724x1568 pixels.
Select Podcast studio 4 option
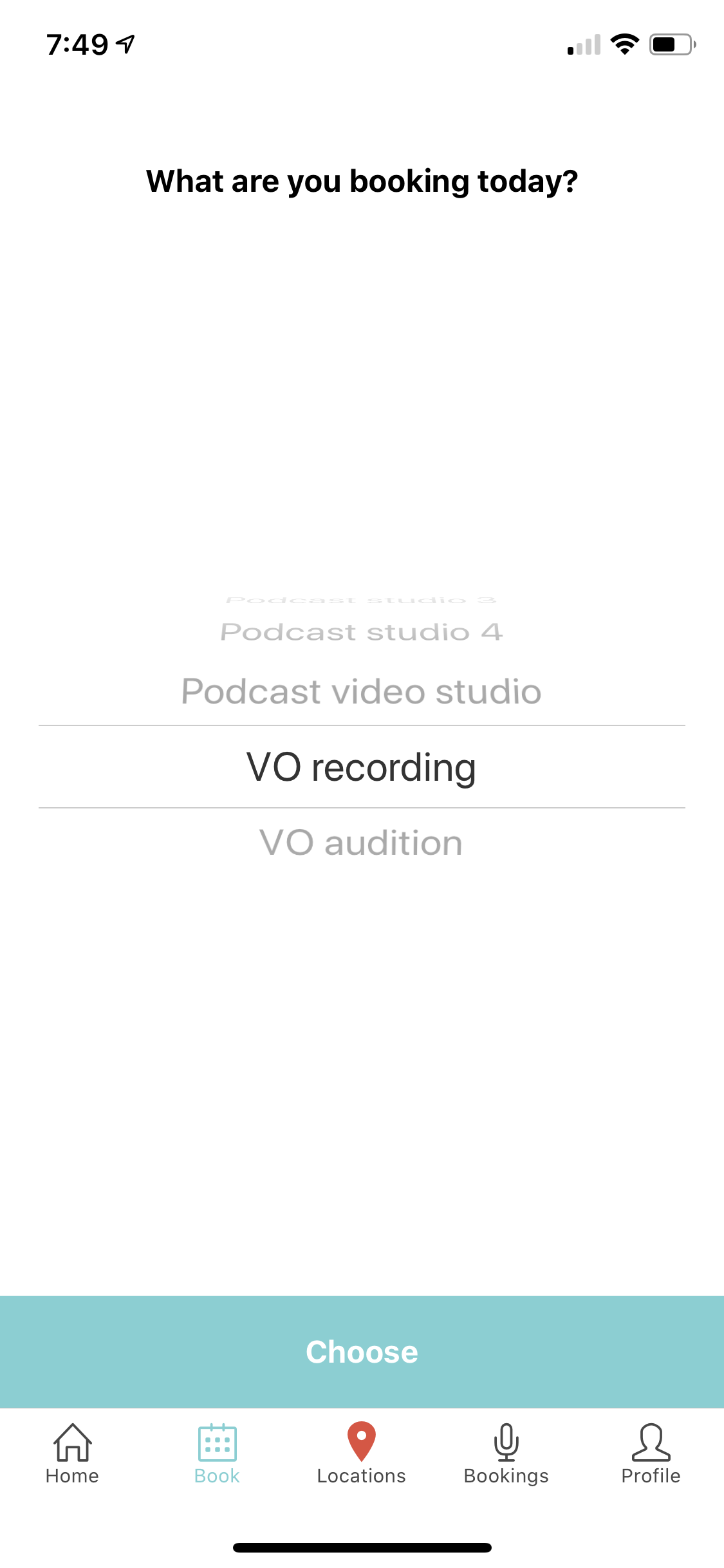362,632
